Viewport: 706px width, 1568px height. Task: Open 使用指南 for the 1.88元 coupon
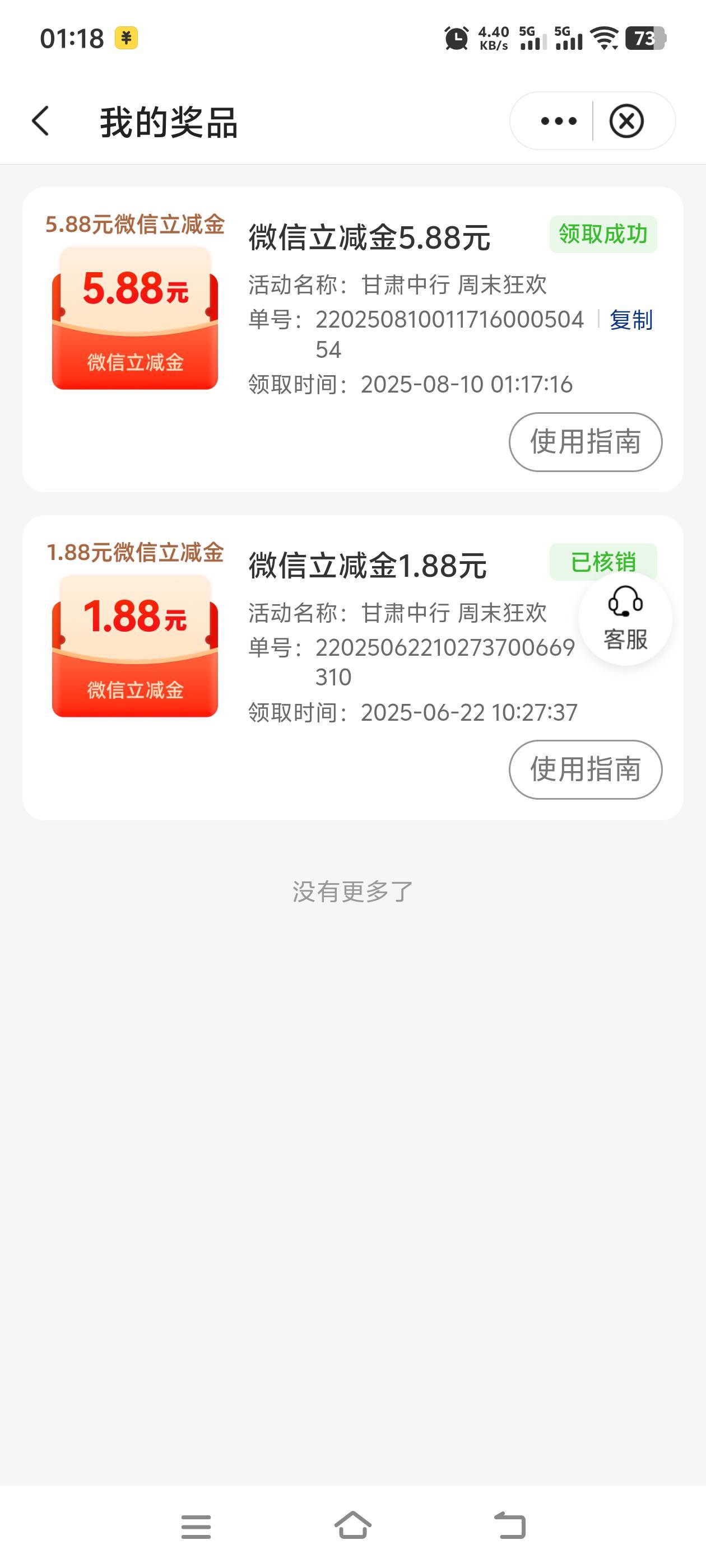[586, 769]
